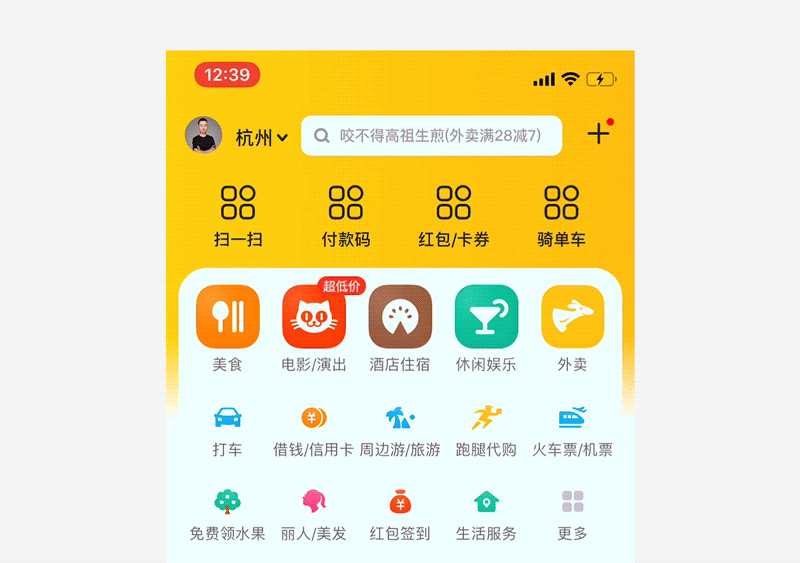The width and height of the screenshot is (800, 563).
Task: Open 电影/演出
Action: pyautogui.click(x=314, y=328)
